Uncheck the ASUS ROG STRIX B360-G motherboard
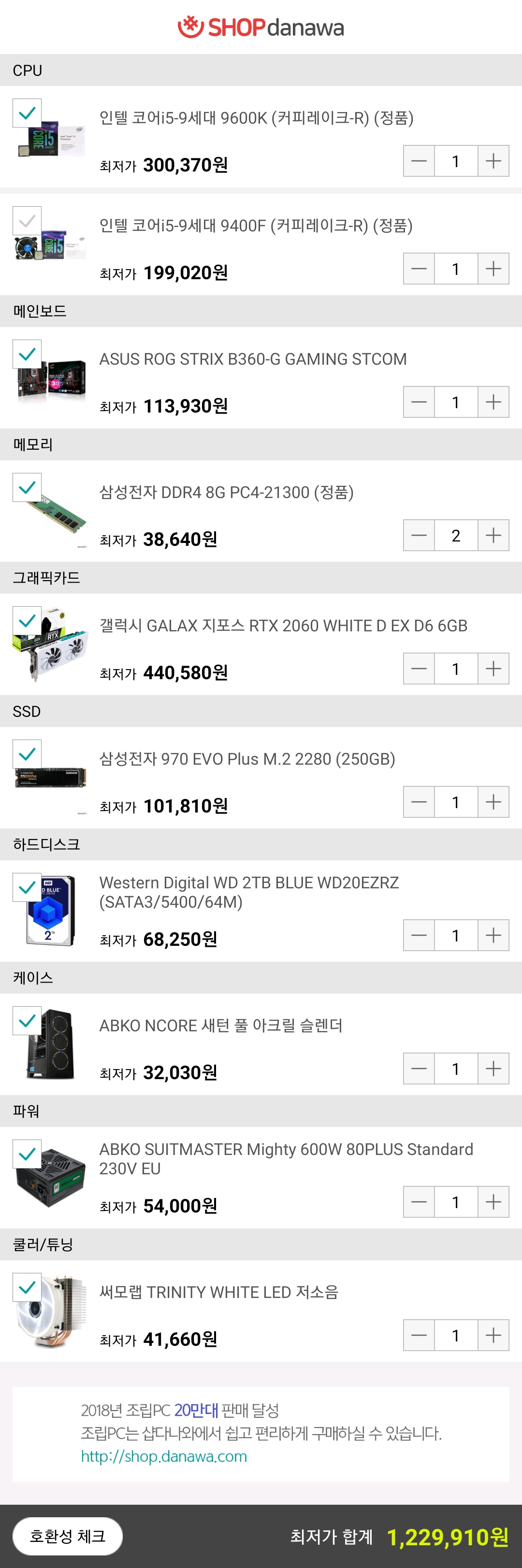The image size is (522, 1568). [x=27, y=354]
